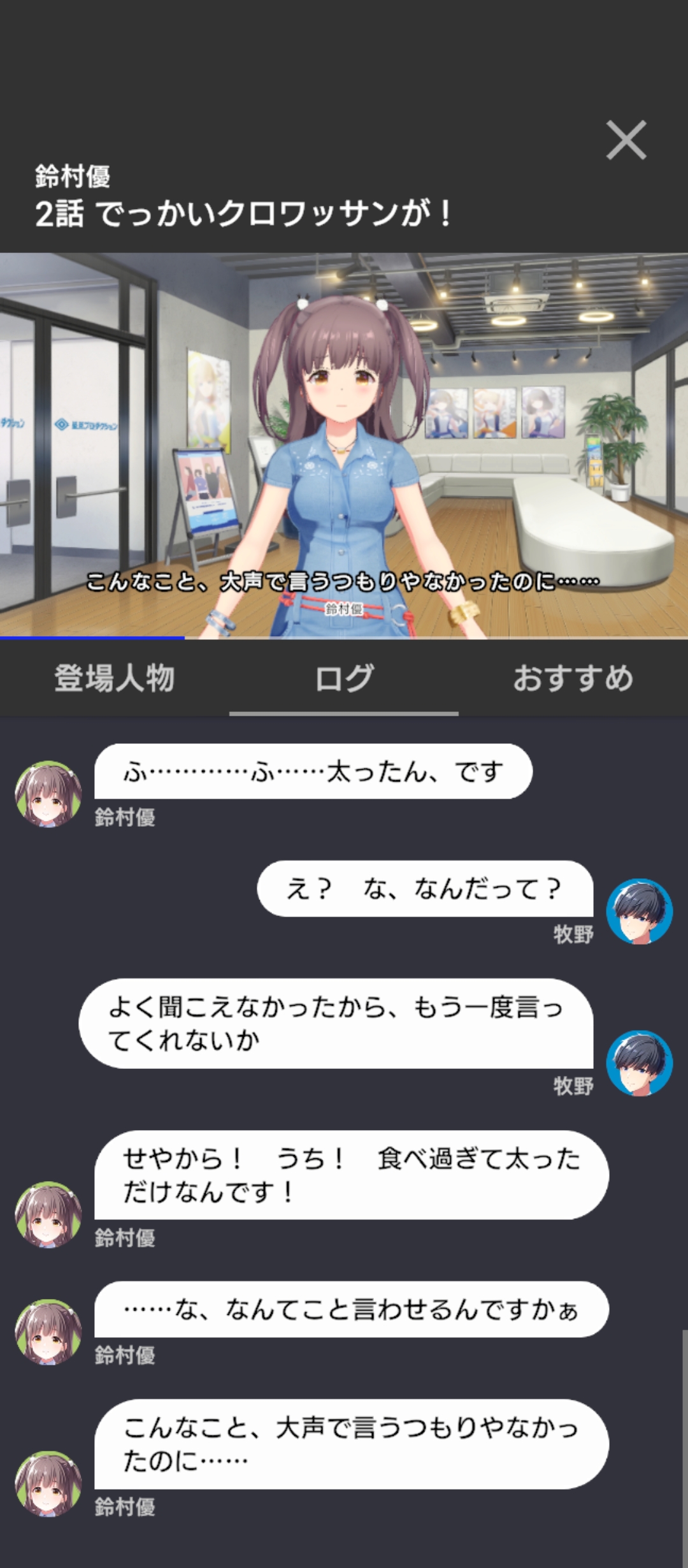Viewport: 688px width, 1568px height.
Task: Tap the story video to toggle playback
Action: pyautogui.click(x=344, y=445)
